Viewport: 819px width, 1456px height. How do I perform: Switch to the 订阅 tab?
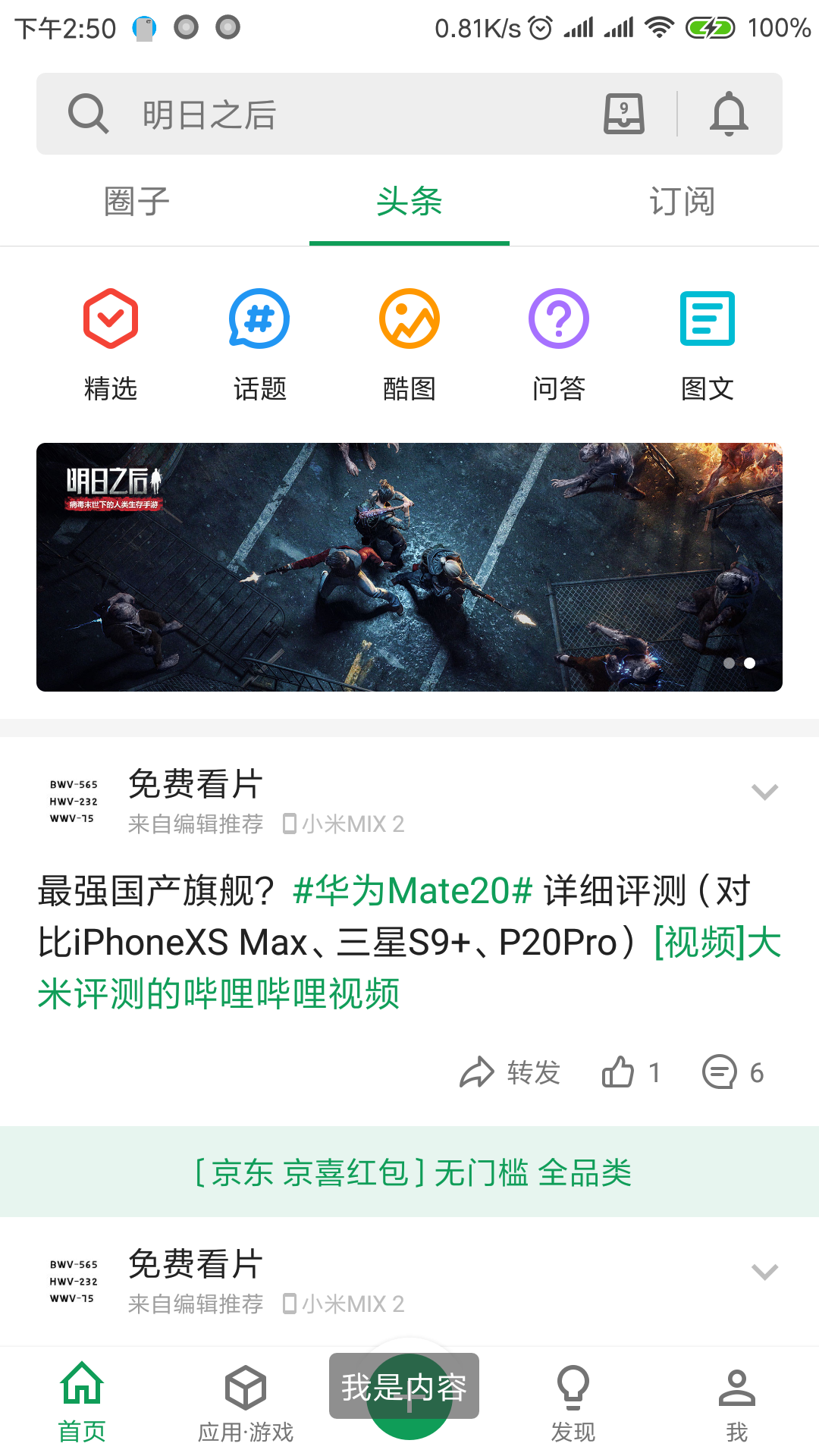pos(682,202)
